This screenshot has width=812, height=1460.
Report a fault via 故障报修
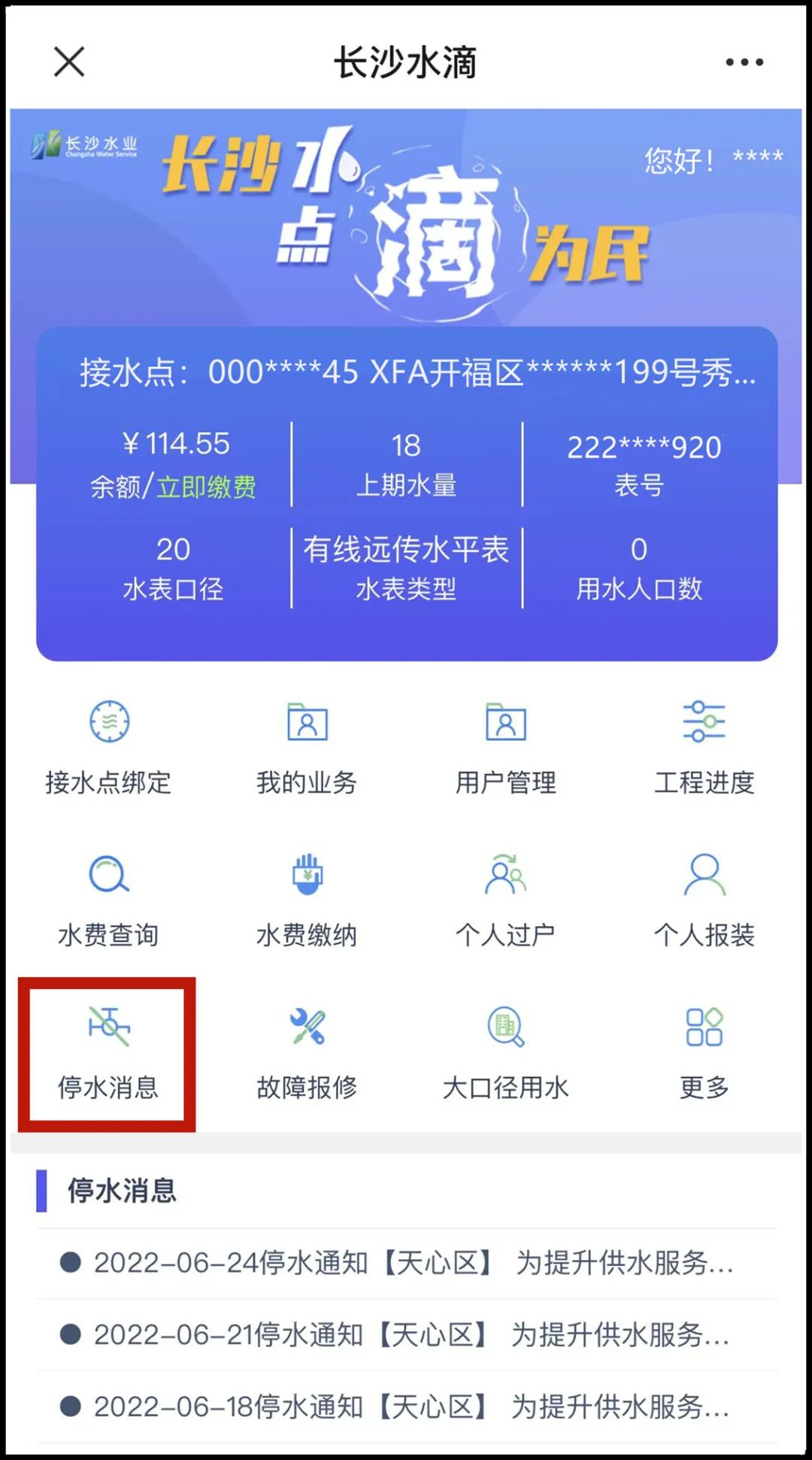[x=307, y=1053]
